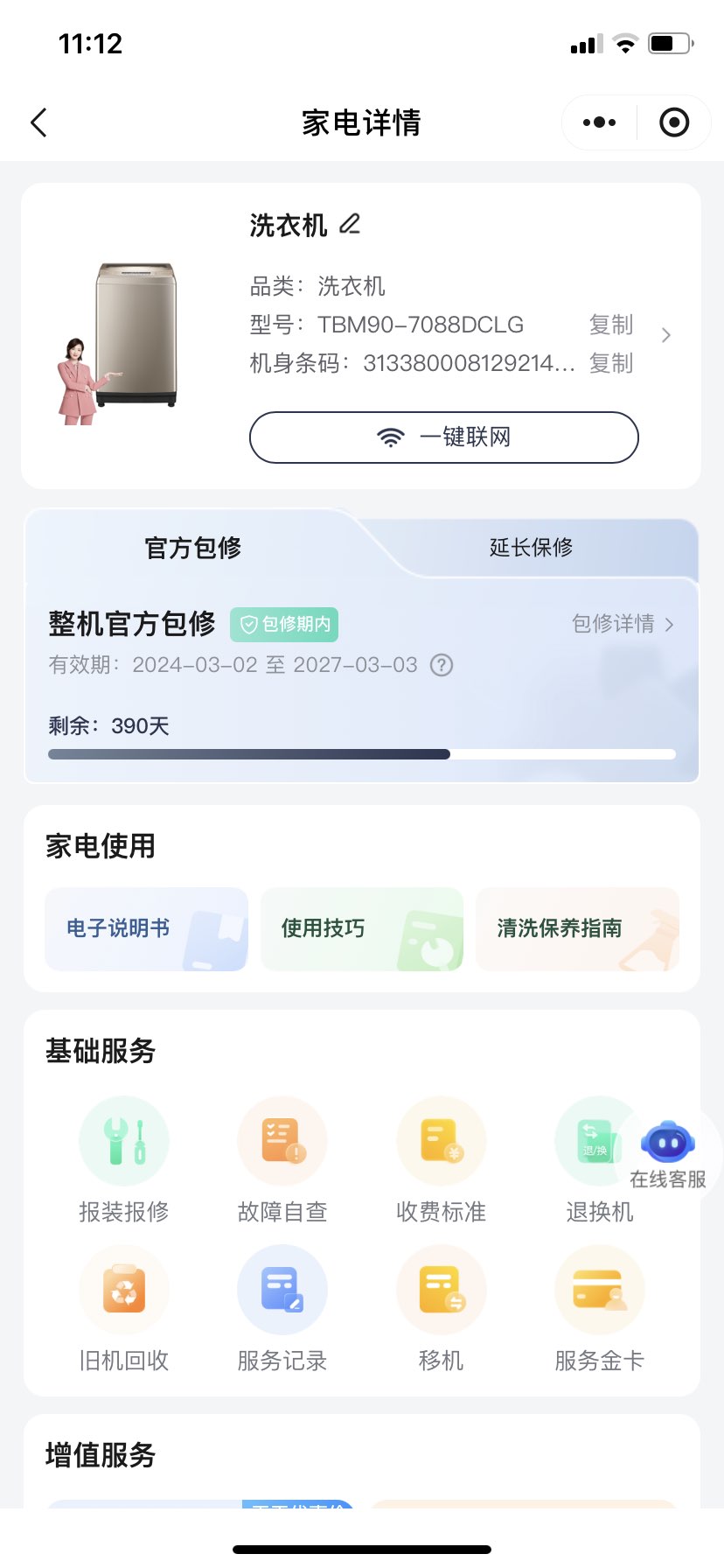View the 清洗保养指南 guide

pos(577,928)
